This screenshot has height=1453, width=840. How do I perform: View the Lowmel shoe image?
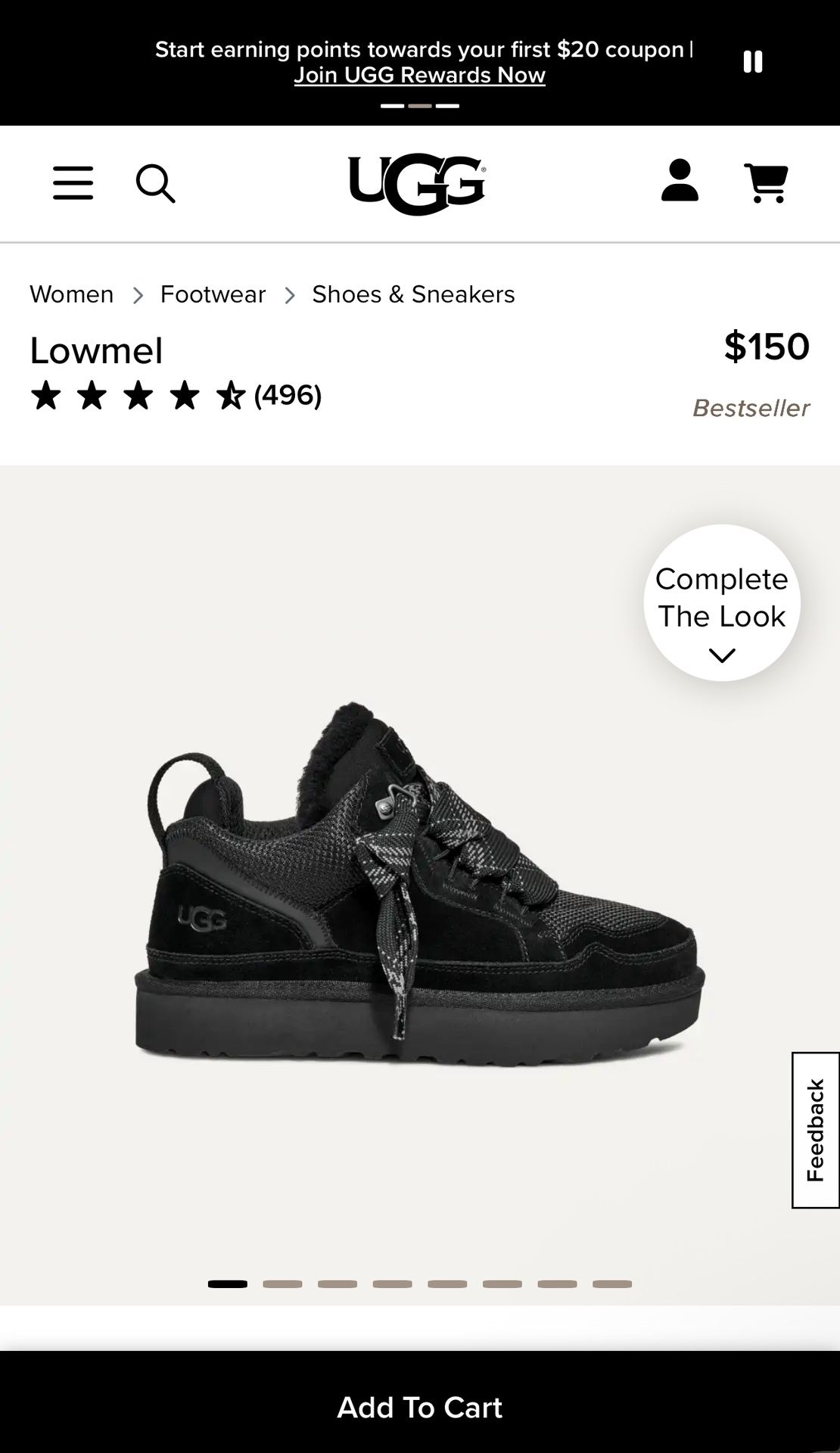418,885
